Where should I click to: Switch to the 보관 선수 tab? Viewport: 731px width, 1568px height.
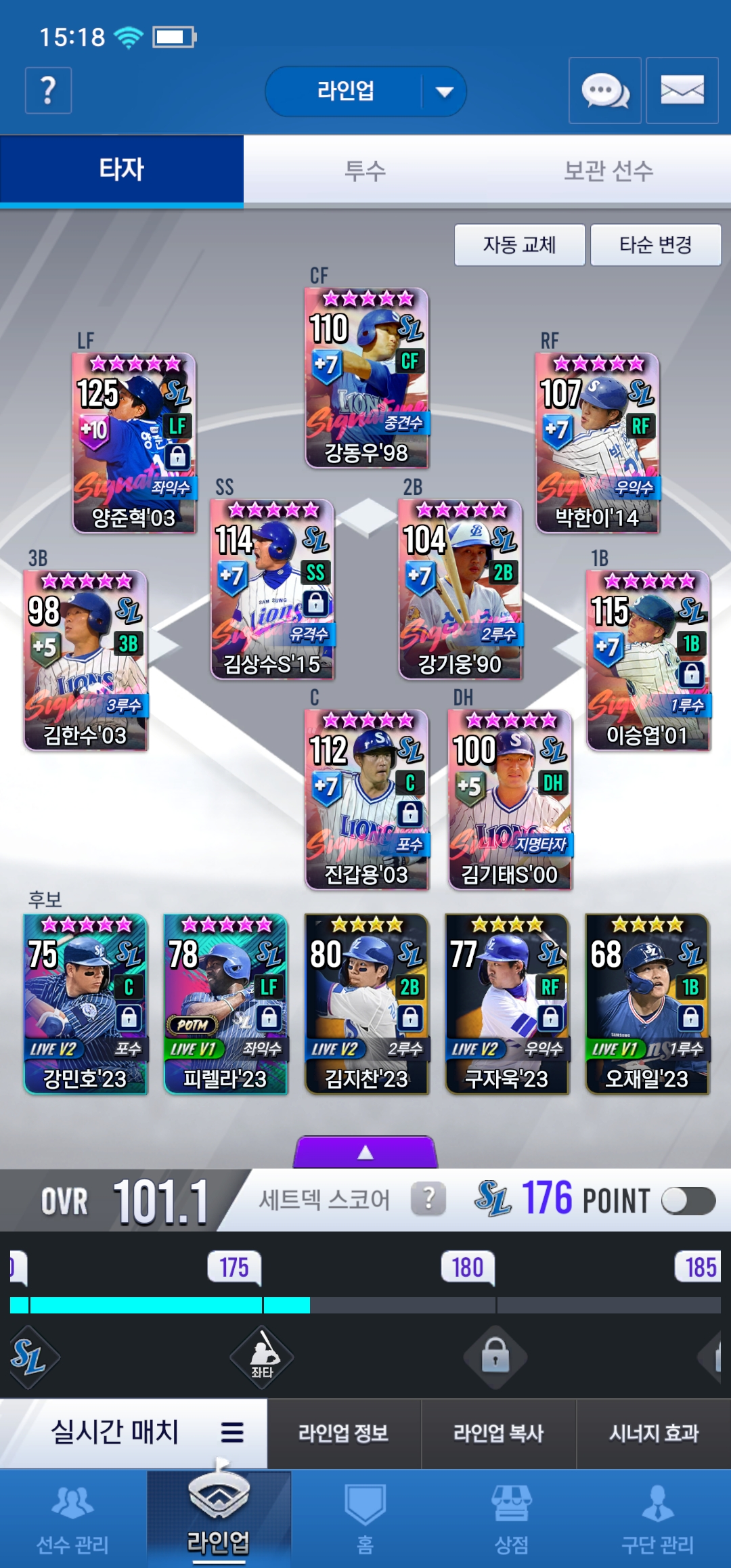(608, 170)
